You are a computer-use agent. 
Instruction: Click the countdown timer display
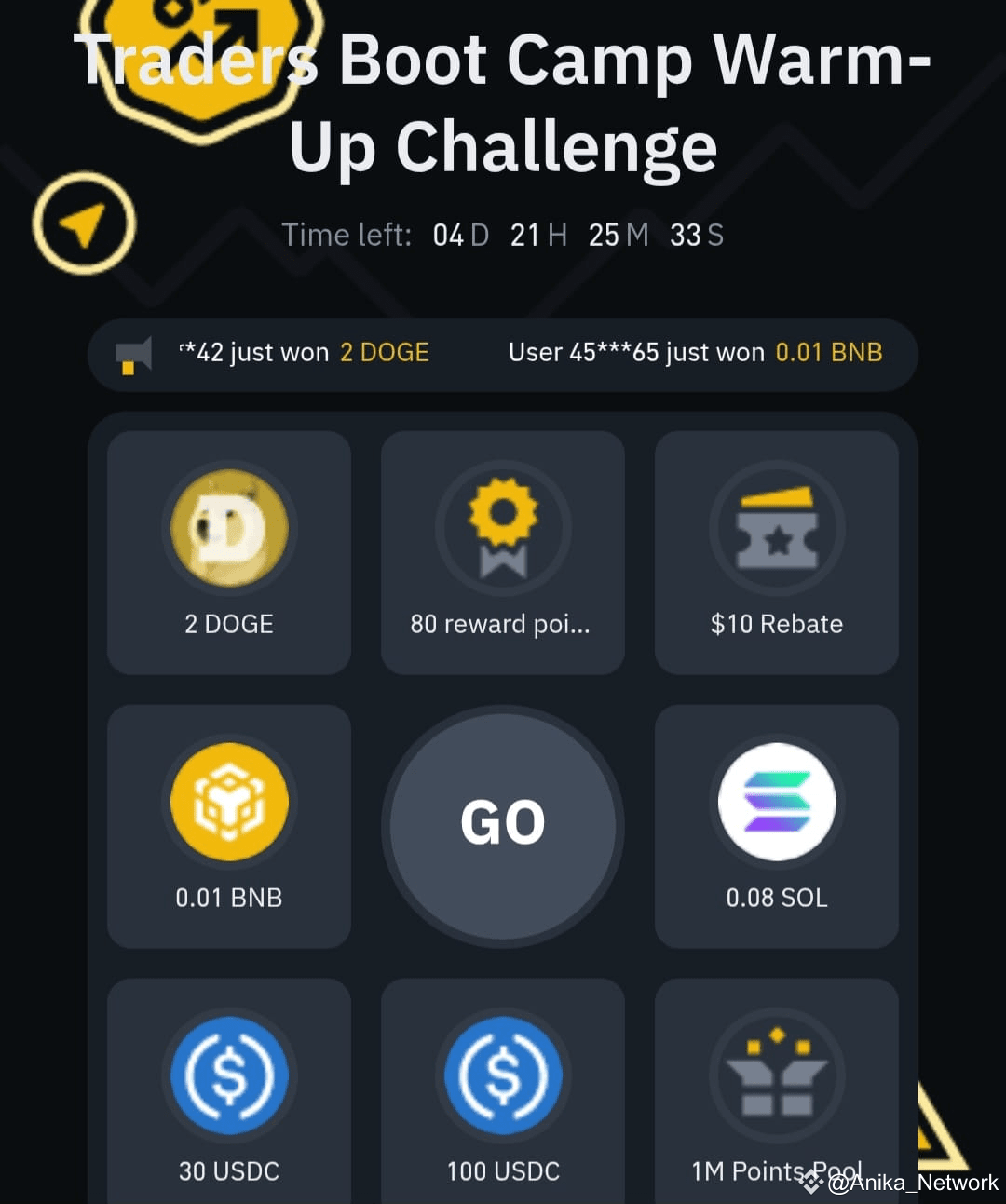pos(578,235)
